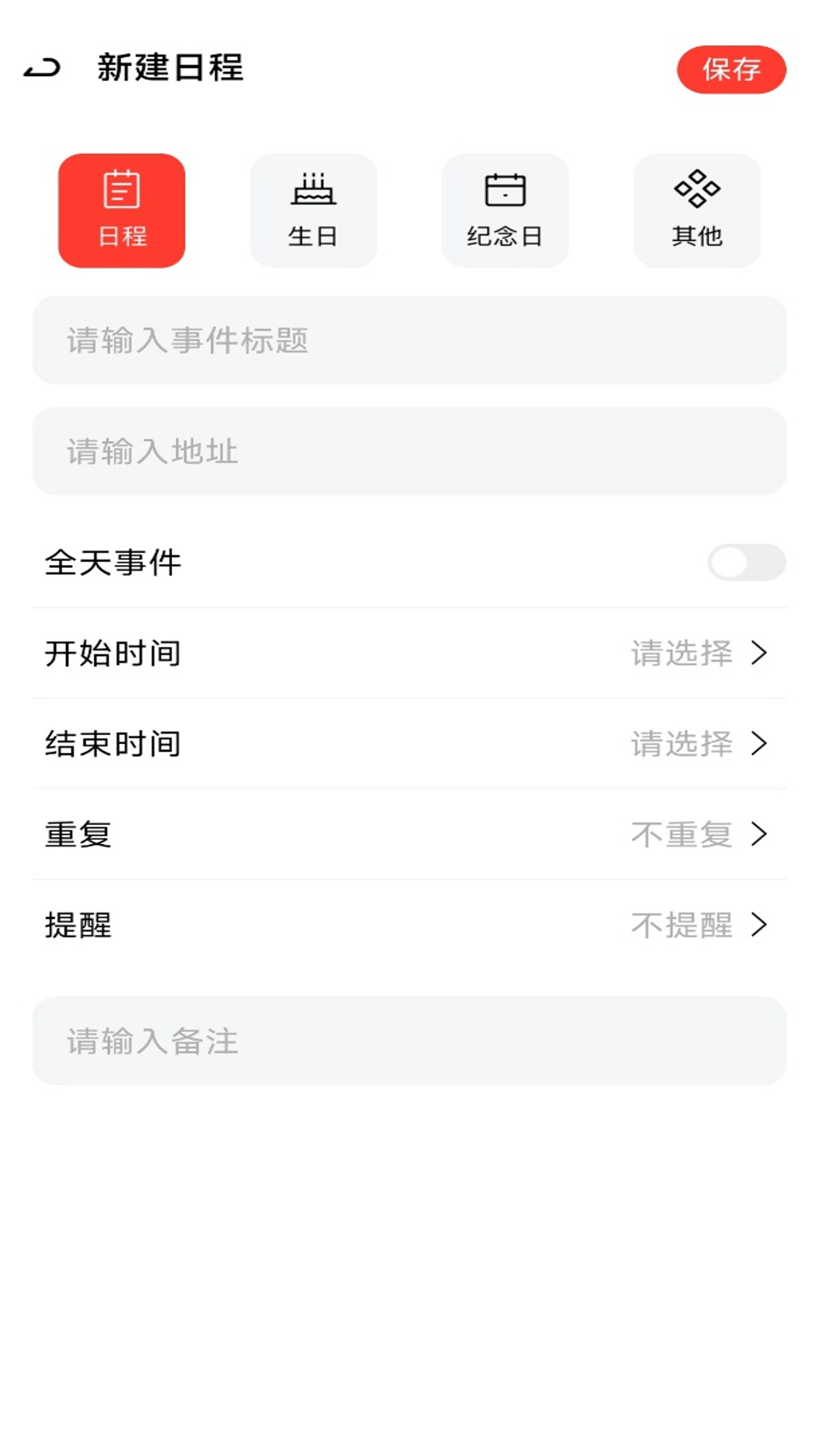Open the 提醒 reminder setting showing 不提醒
The image size is (819, 1456).
click(x=409, y=924)
